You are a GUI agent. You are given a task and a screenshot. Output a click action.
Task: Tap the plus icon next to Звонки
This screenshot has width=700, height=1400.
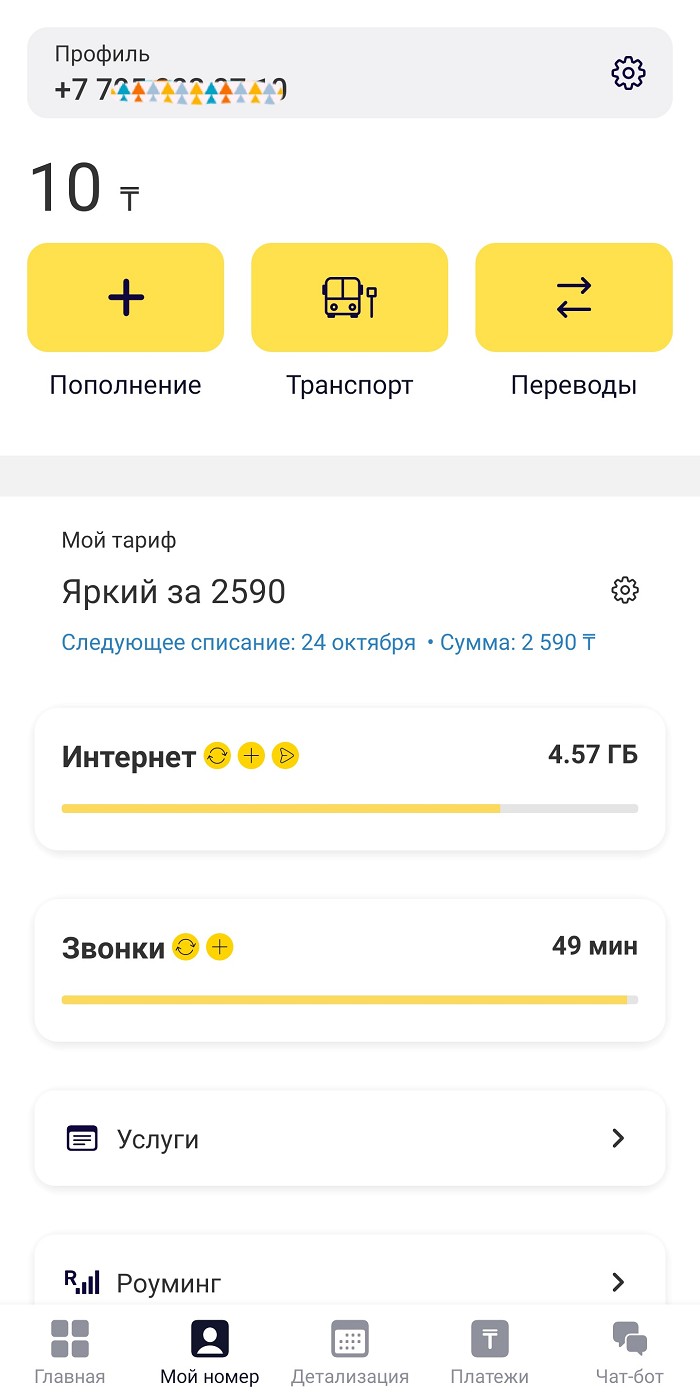click(219, 946)
